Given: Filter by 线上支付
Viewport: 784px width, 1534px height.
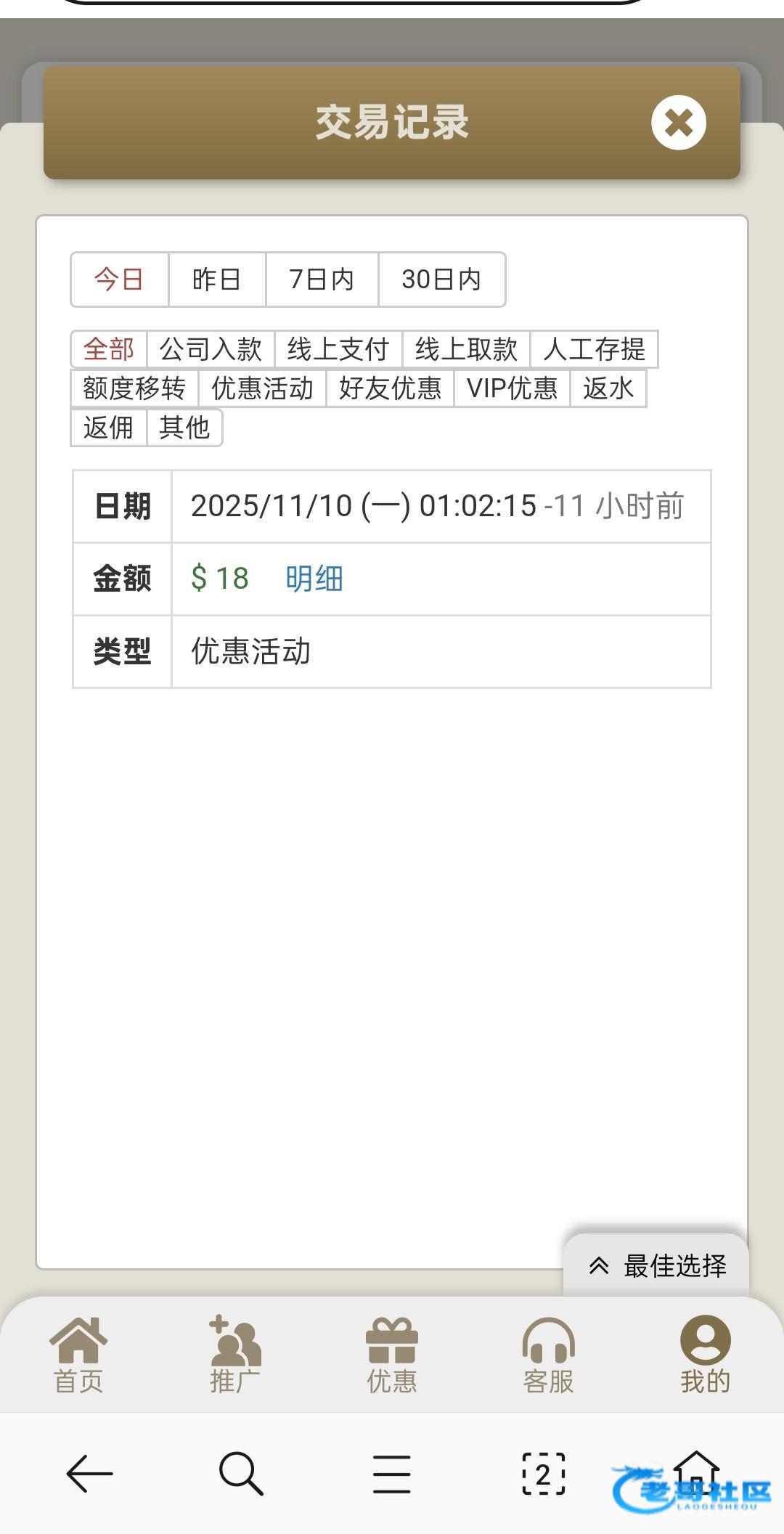Looking at the screenshot, I should click(338, 349).
